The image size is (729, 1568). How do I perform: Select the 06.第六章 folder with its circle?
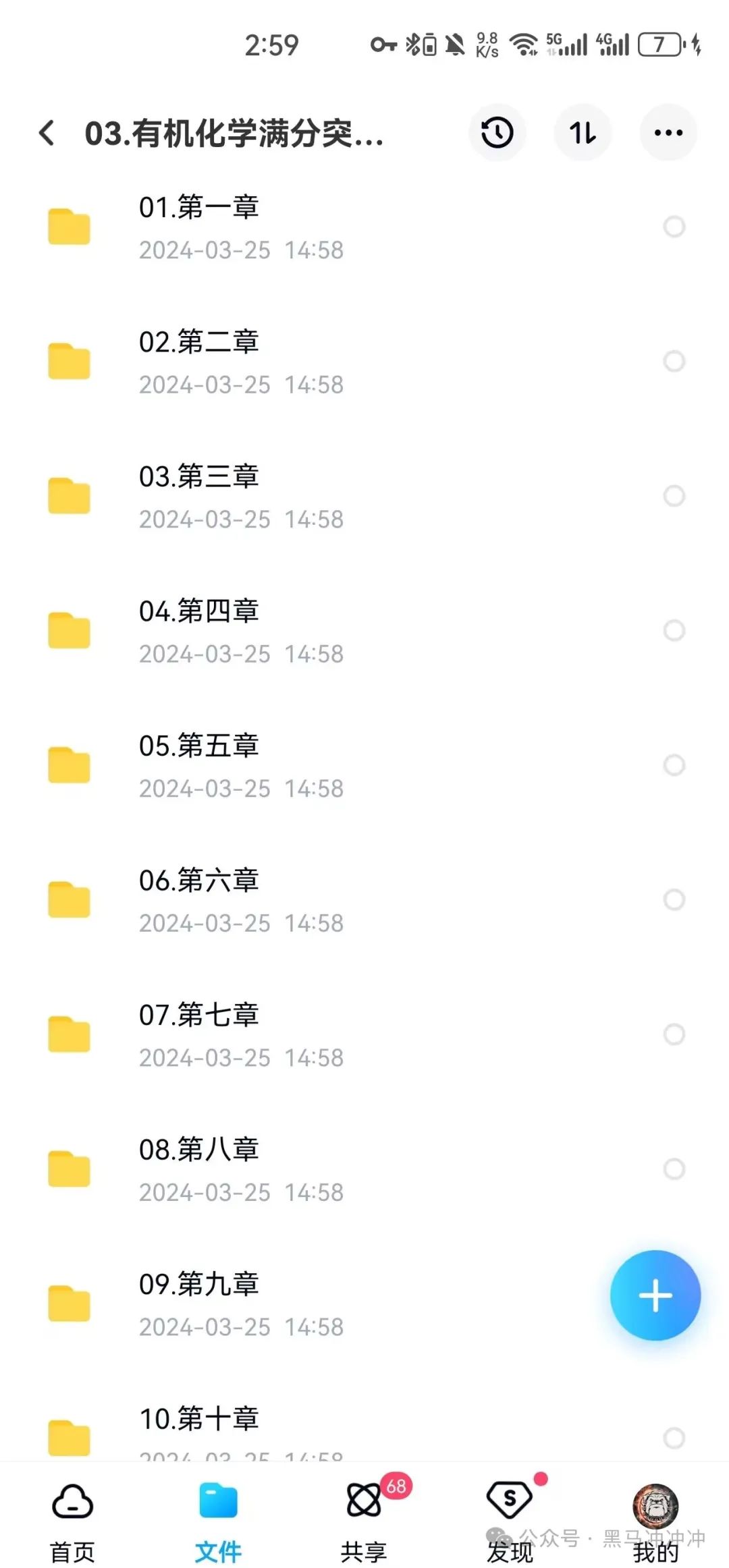click(674, 899)
